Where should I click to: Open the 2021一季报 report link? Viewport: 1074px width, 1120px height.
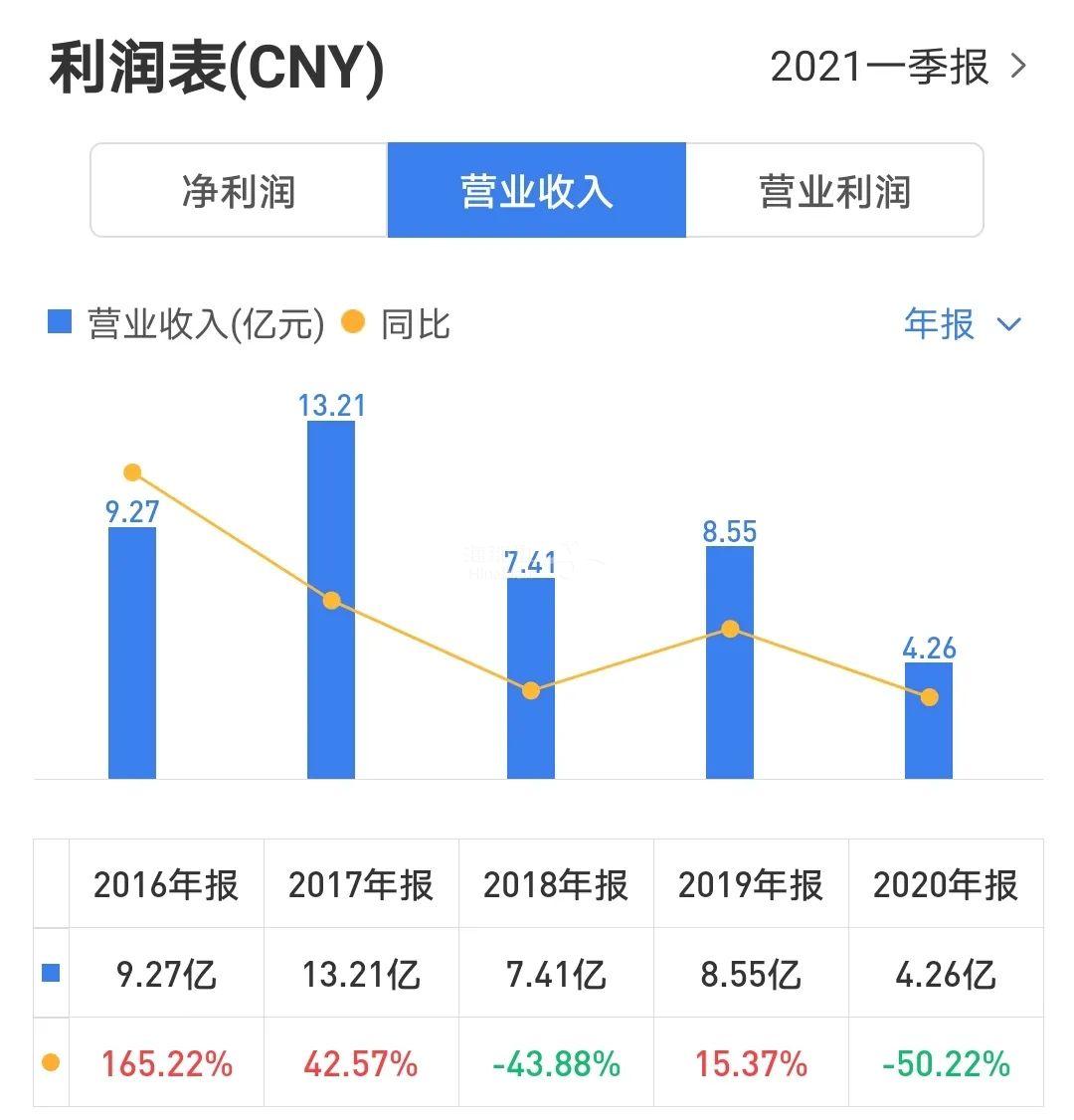click(897, 67)
